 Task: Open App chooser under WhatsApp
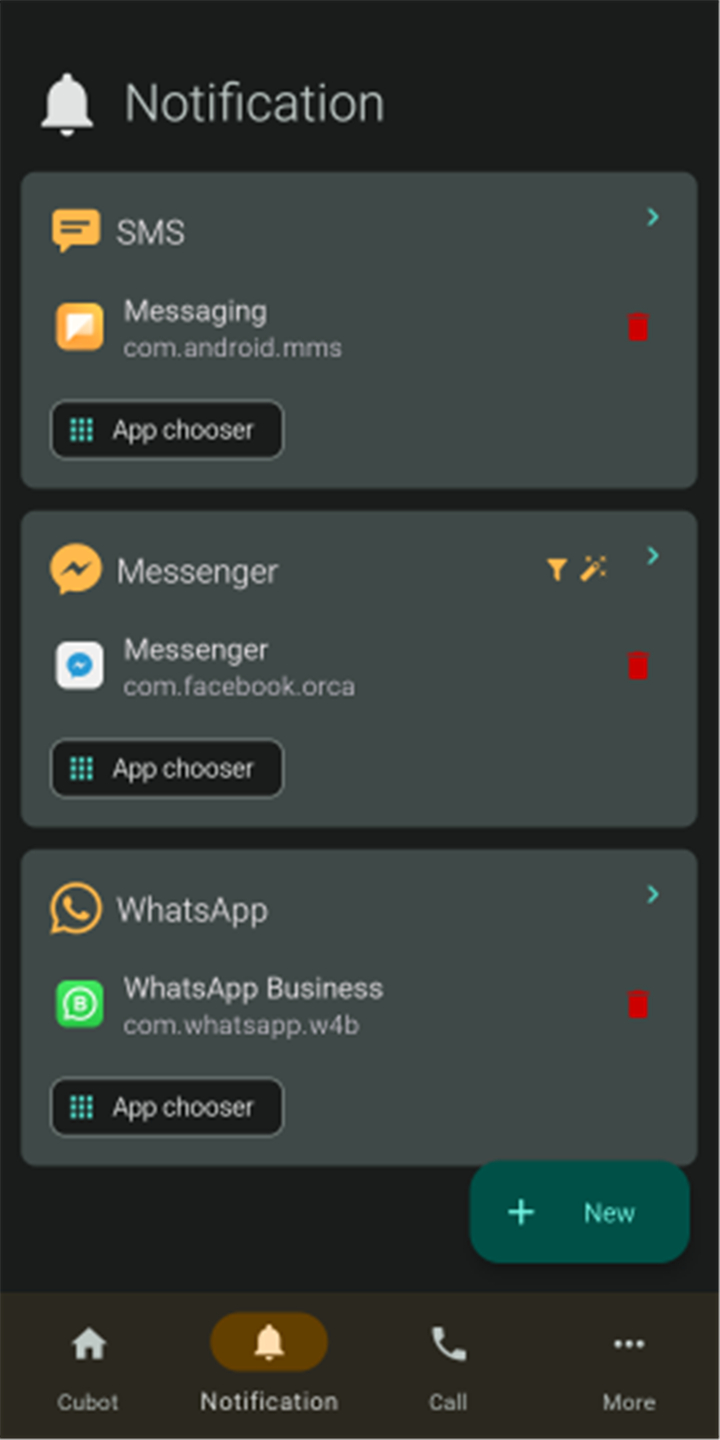(167, 1107)
